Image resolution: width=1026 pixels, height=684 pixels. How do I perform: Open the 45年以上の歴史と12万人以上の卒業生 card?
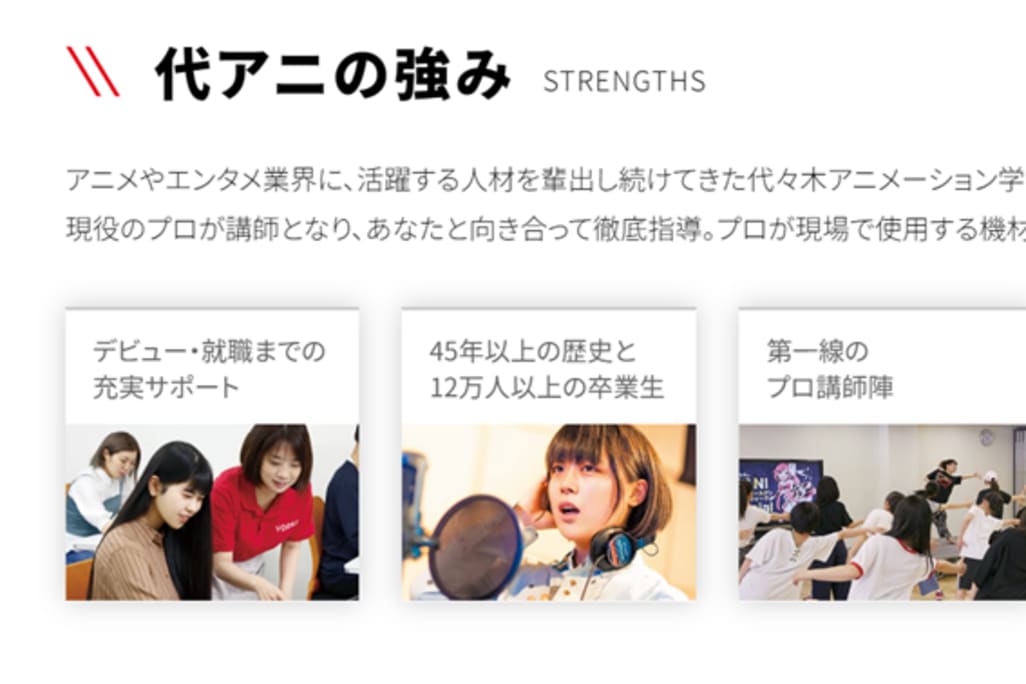coord(548,455)
